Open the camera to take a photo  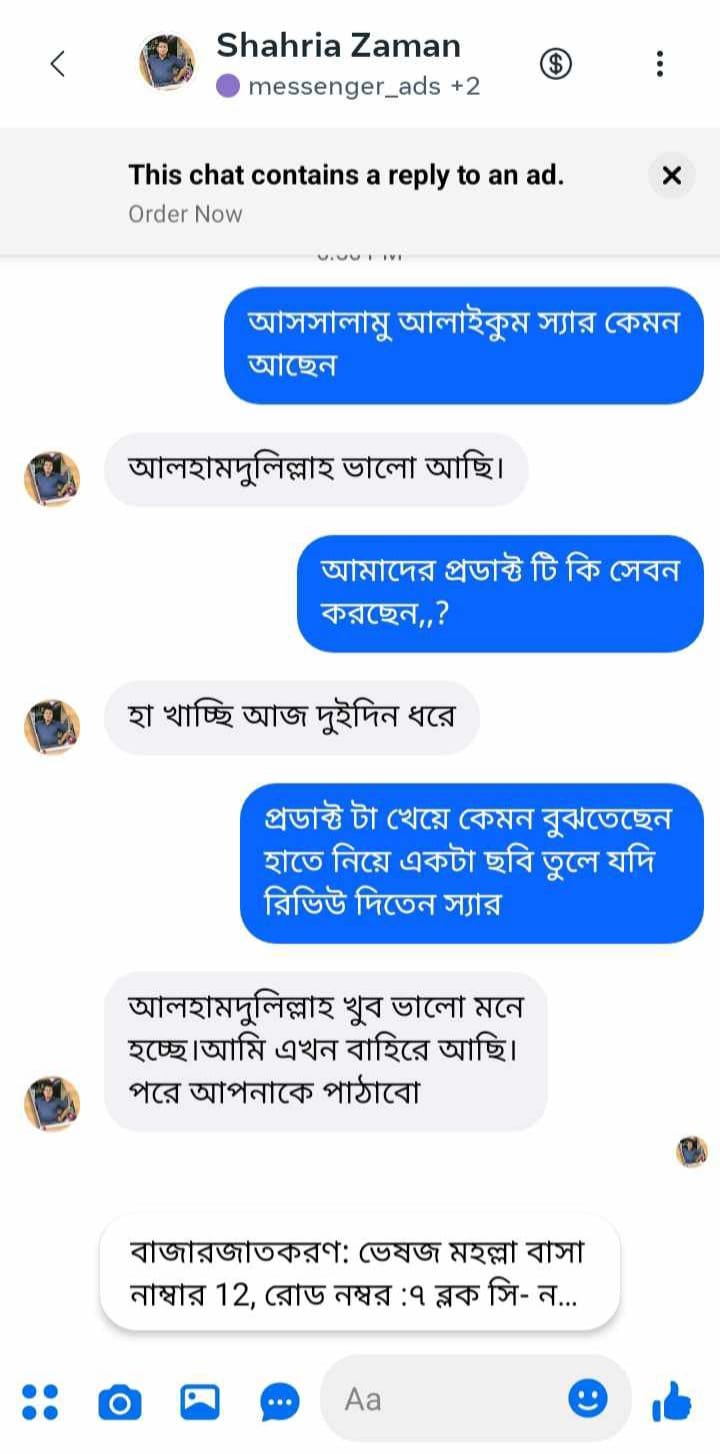click(120, 1402)
